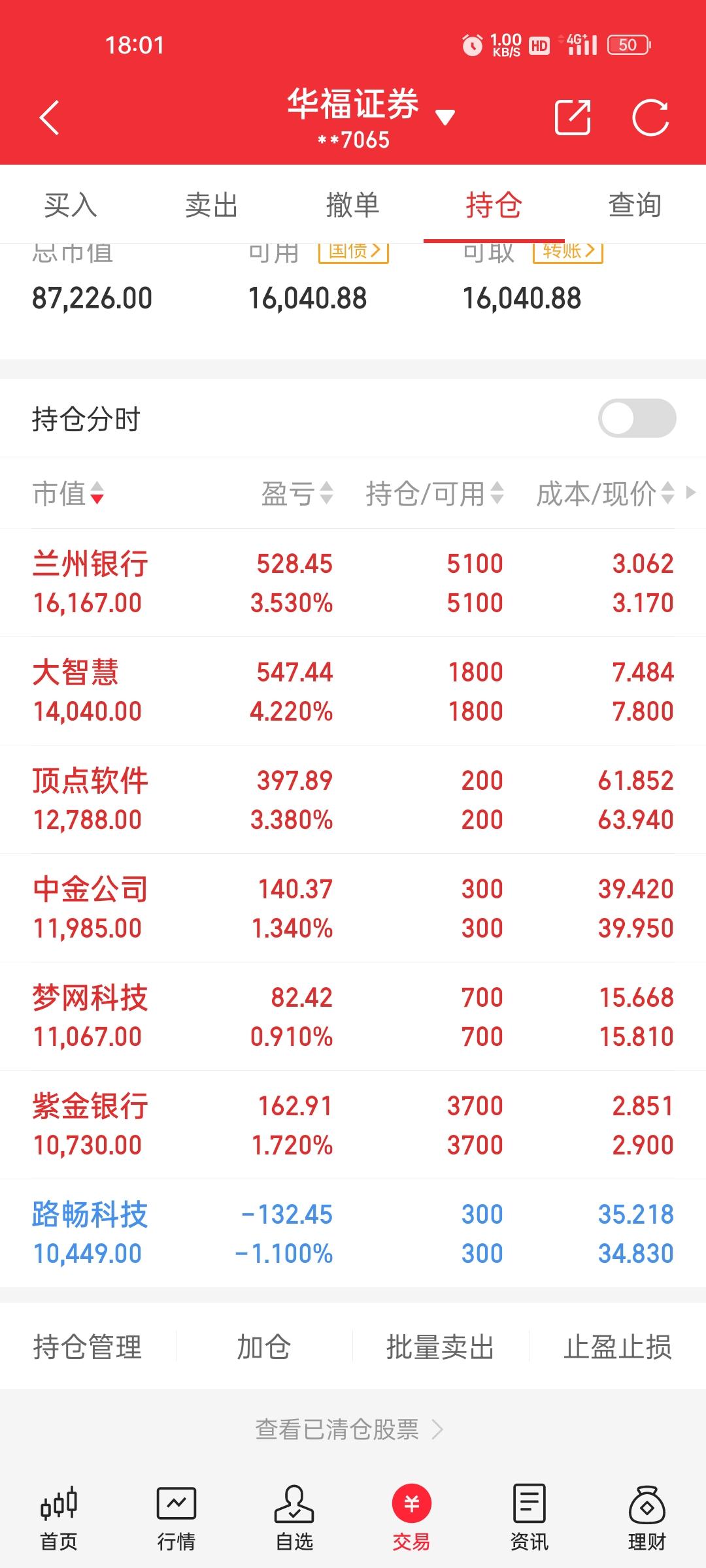This screenshot has width=706, height=1568.
Task: Tap the share icon in header
Action: click(x=573, y=118)
